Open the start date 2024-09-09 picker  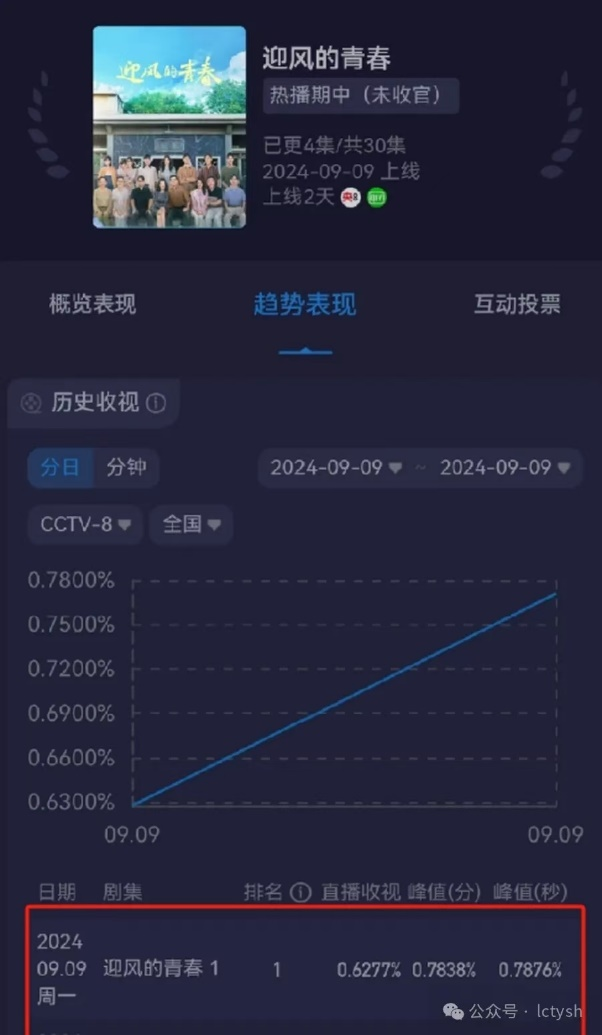click(336, 467)
